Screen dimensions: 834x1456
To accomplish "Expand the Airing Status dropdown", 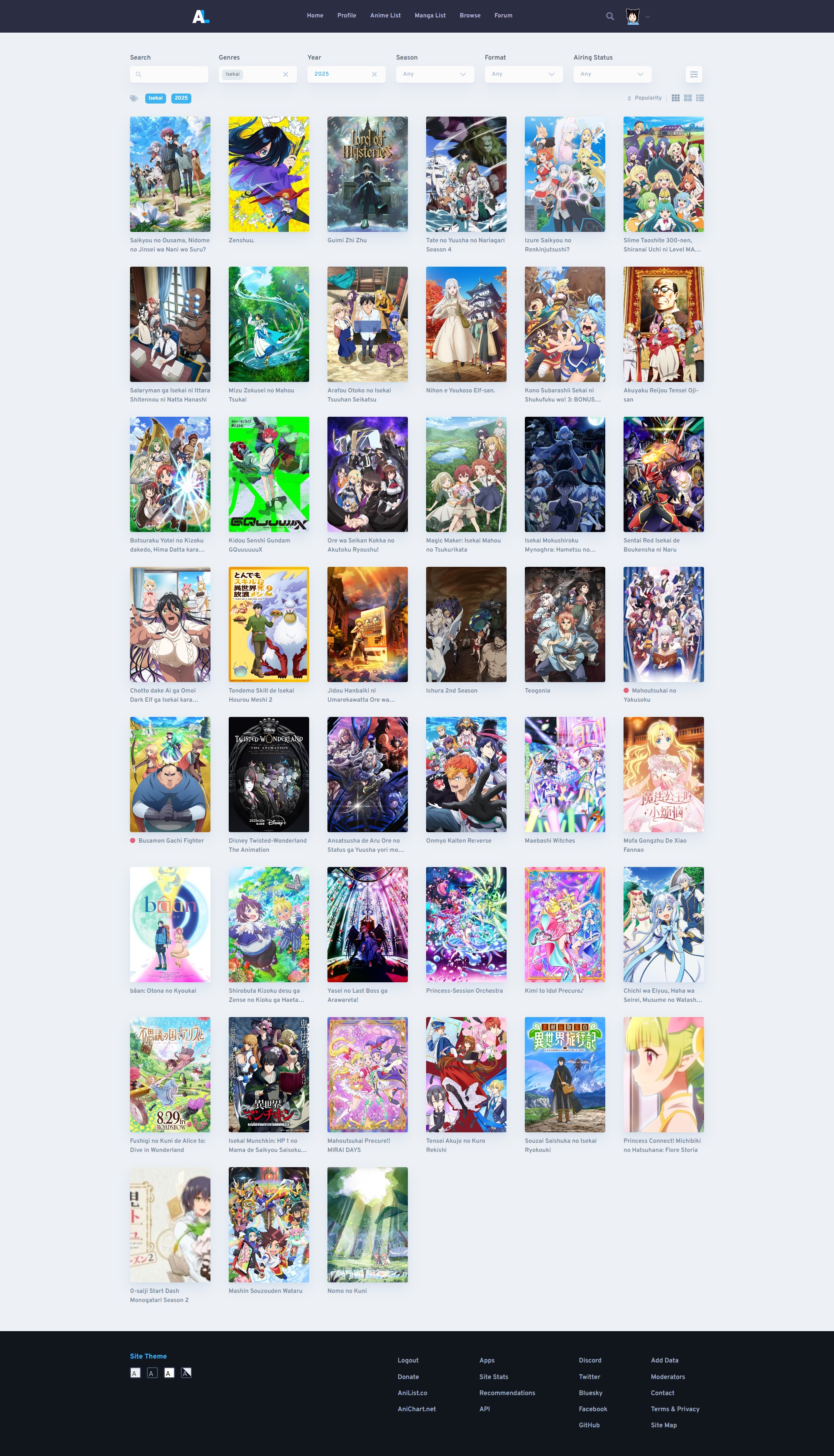I will (x=612, y=74).
